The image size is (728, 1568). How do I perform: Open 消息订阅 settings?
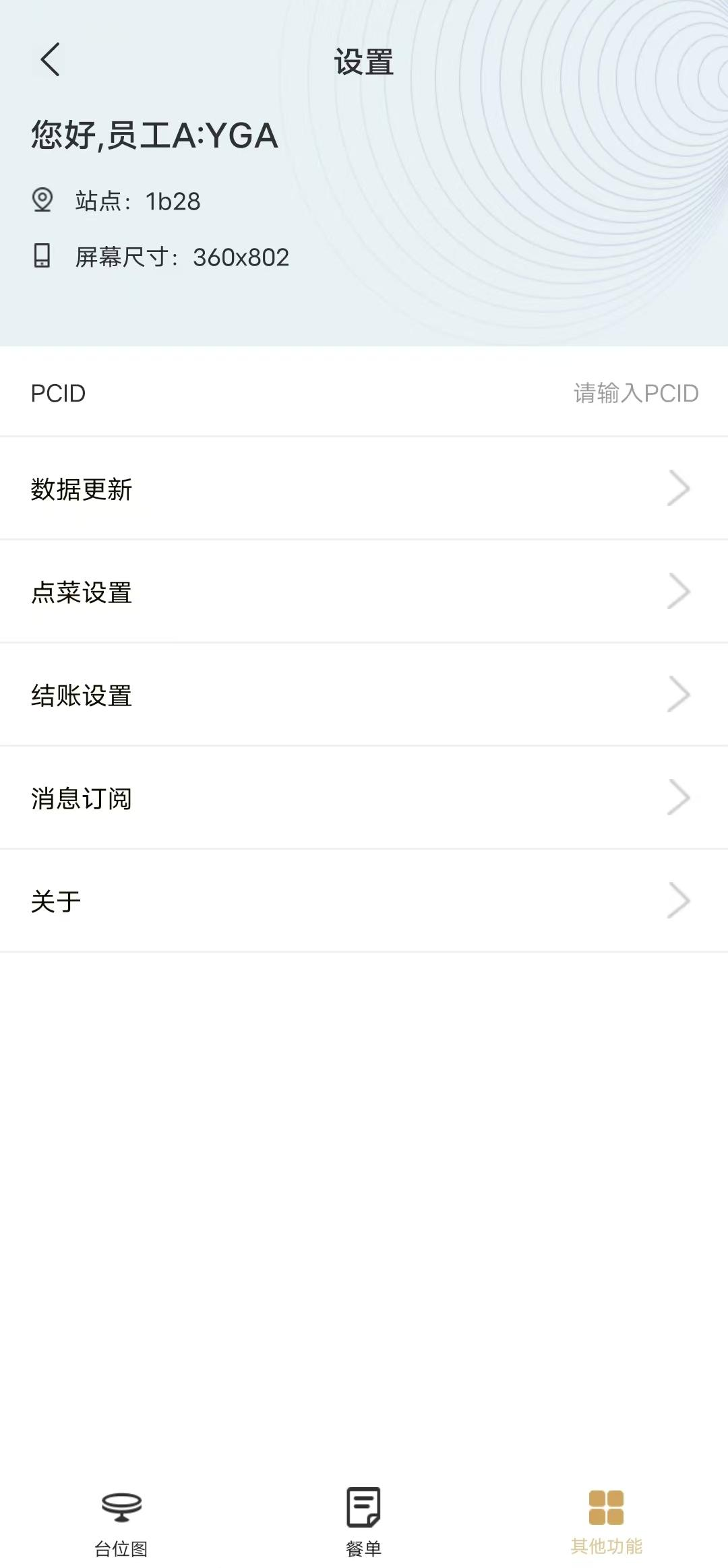364,798
